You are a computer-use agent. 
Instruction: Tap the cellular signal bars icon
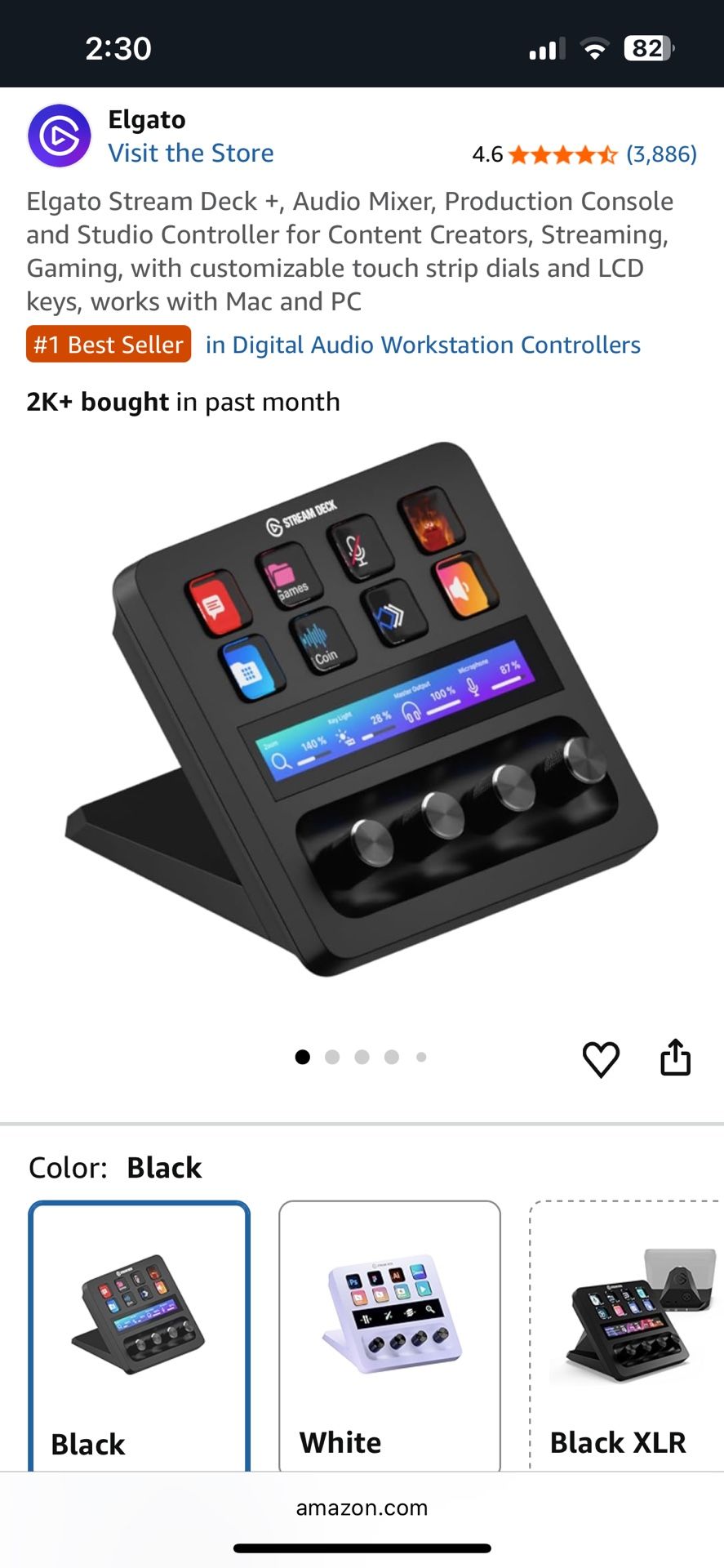tap(545, 47)
